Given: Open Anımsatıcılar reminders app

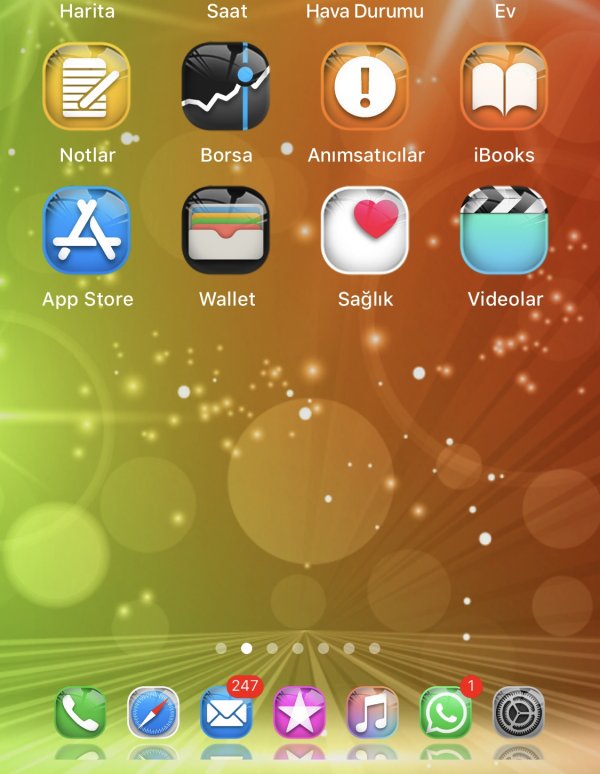Looking at the screenshot, I should pos(365,87).
